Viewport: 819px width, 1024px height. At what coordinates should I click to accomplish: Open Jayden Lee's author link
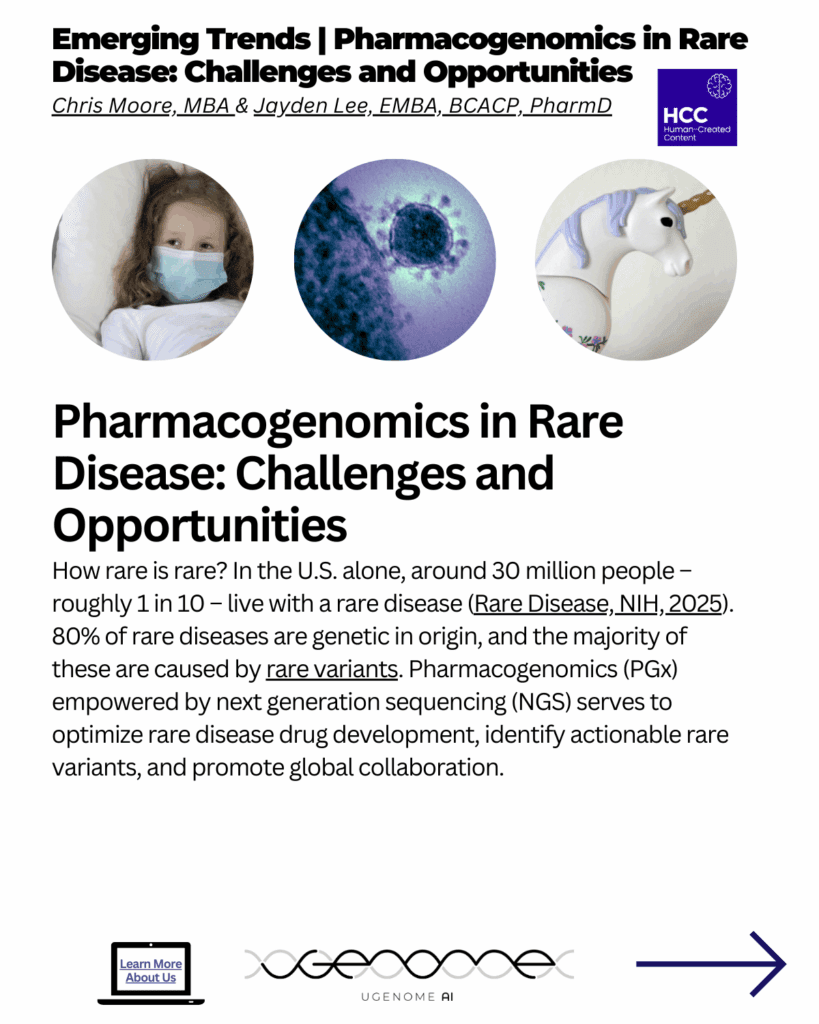click(x=432, y=105)
